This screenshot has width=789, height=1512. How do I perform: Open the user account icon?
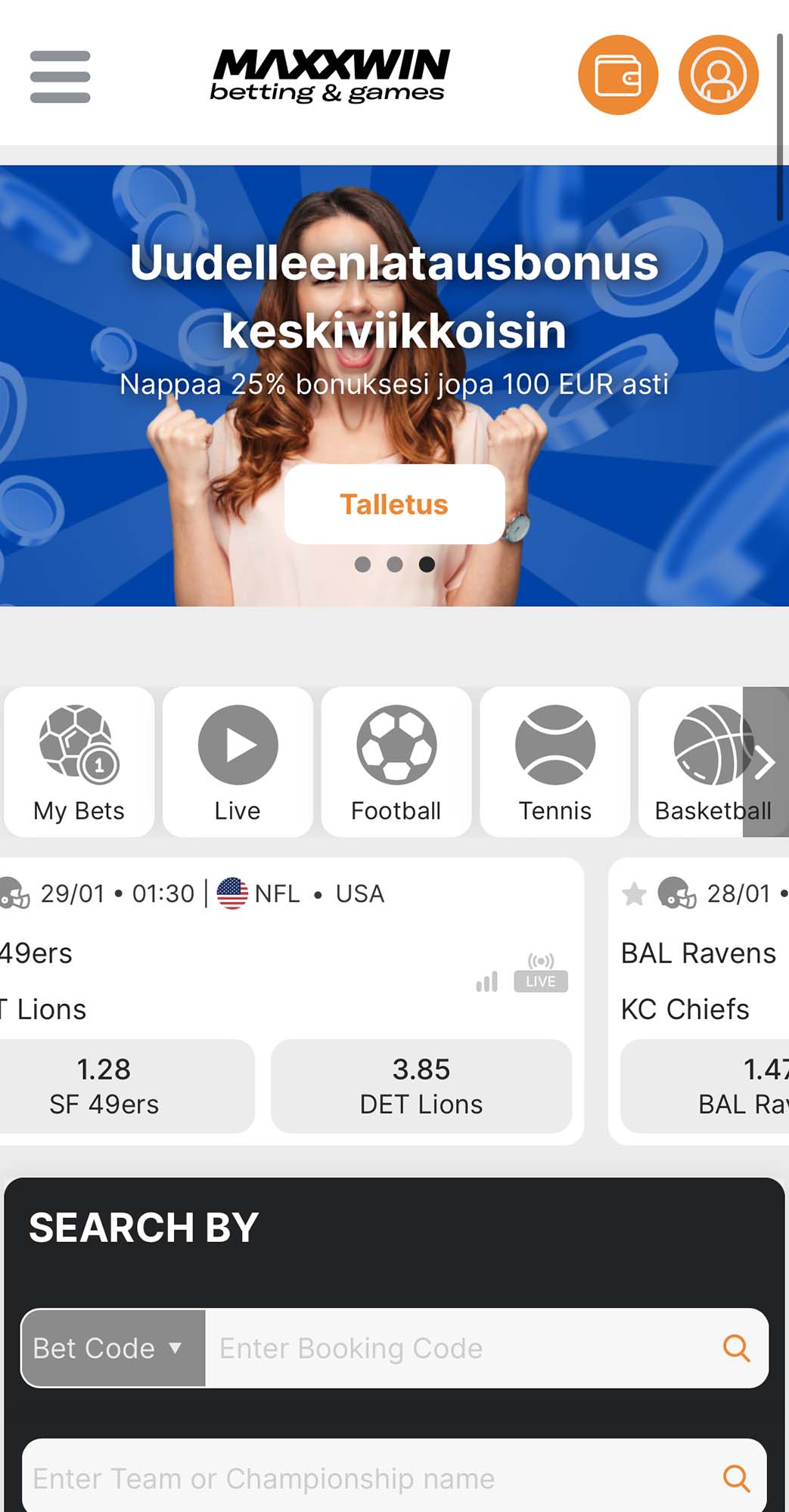click(x=718, y=75)
